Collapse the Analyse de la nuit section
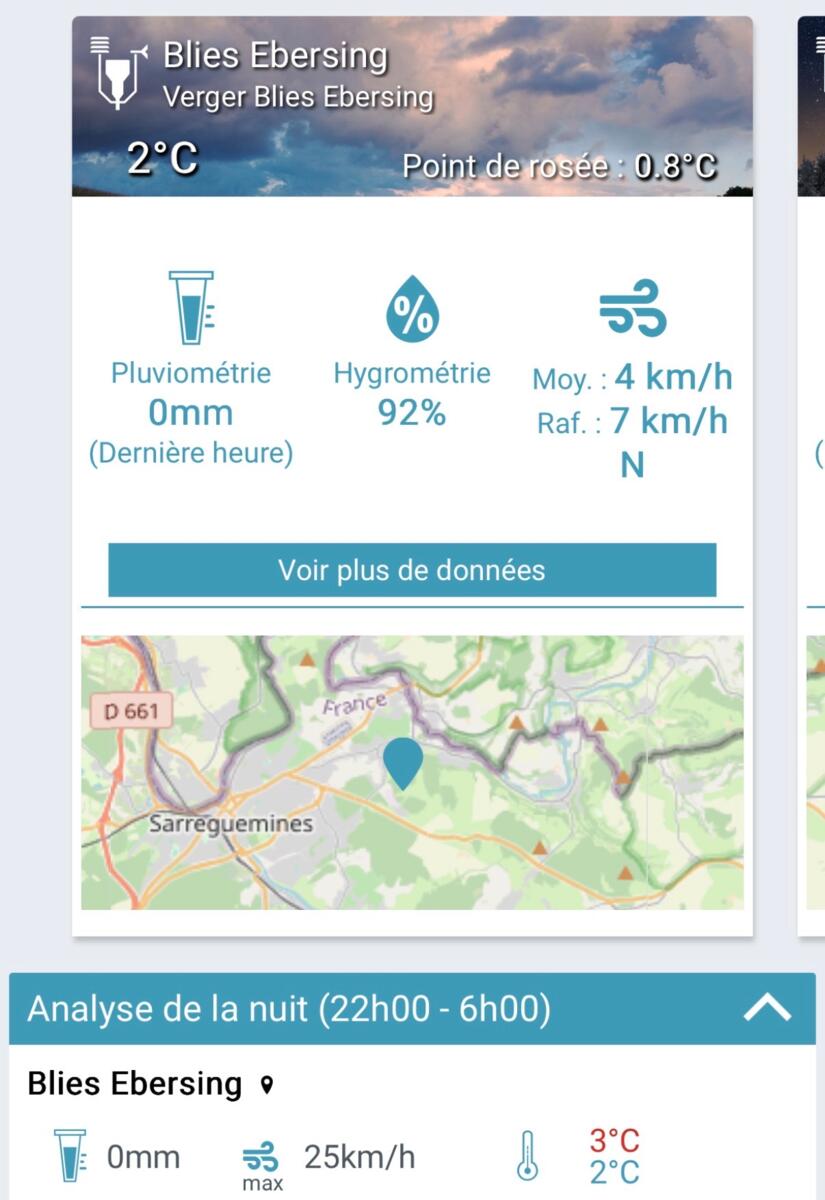Image resolution: width=825 pixels, height=1200 pixels. (767, 1009)
